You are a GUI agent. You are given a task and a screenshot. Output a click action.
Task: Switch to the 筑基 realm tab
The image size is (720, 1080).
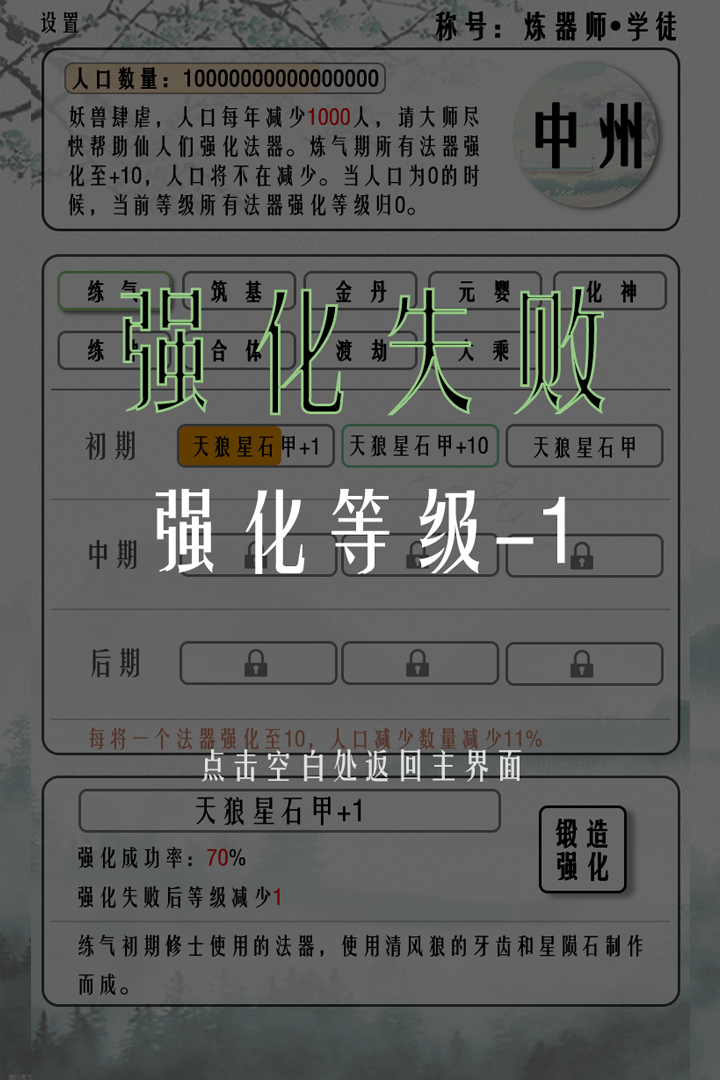[238, 292]
